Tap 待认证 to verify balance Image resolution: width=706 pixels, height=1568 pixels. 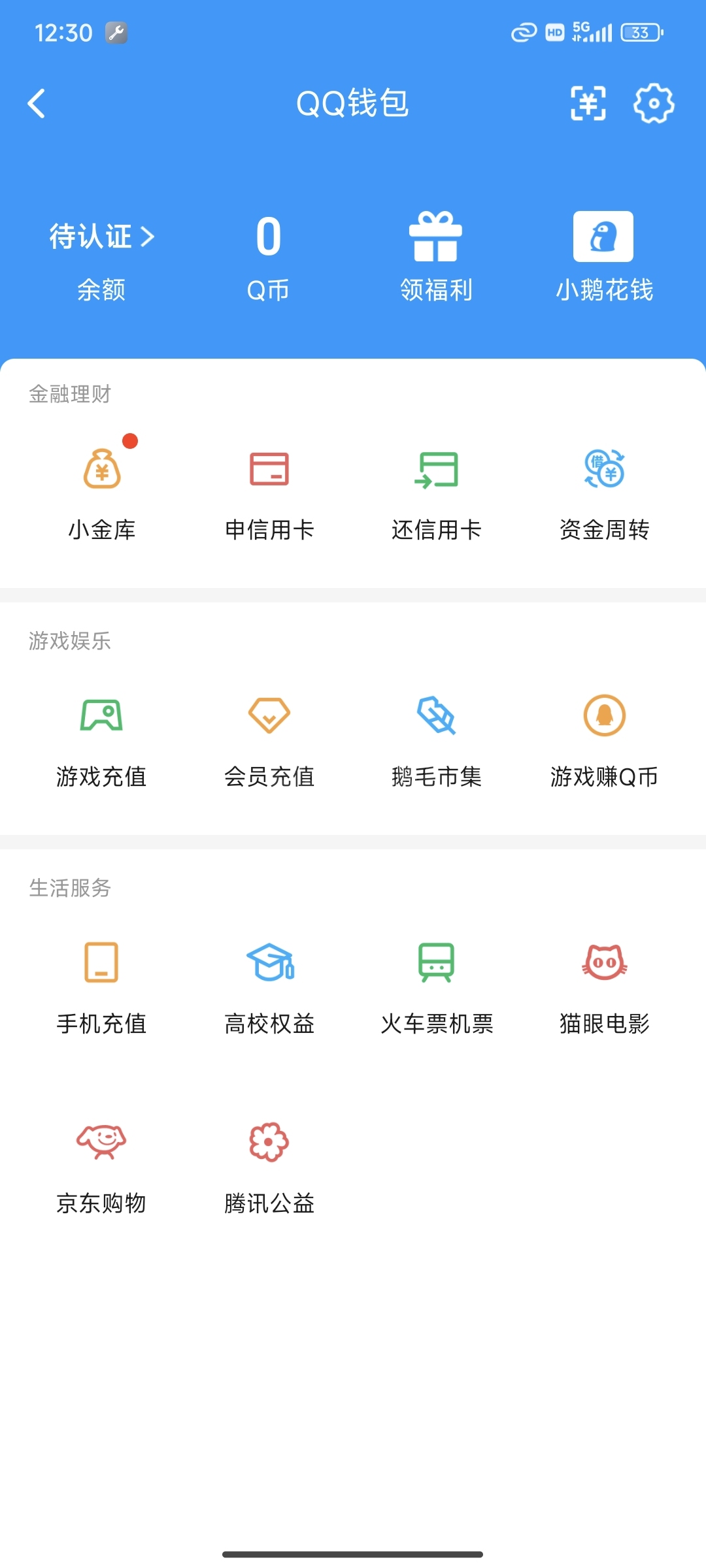(x=102, y=237)
